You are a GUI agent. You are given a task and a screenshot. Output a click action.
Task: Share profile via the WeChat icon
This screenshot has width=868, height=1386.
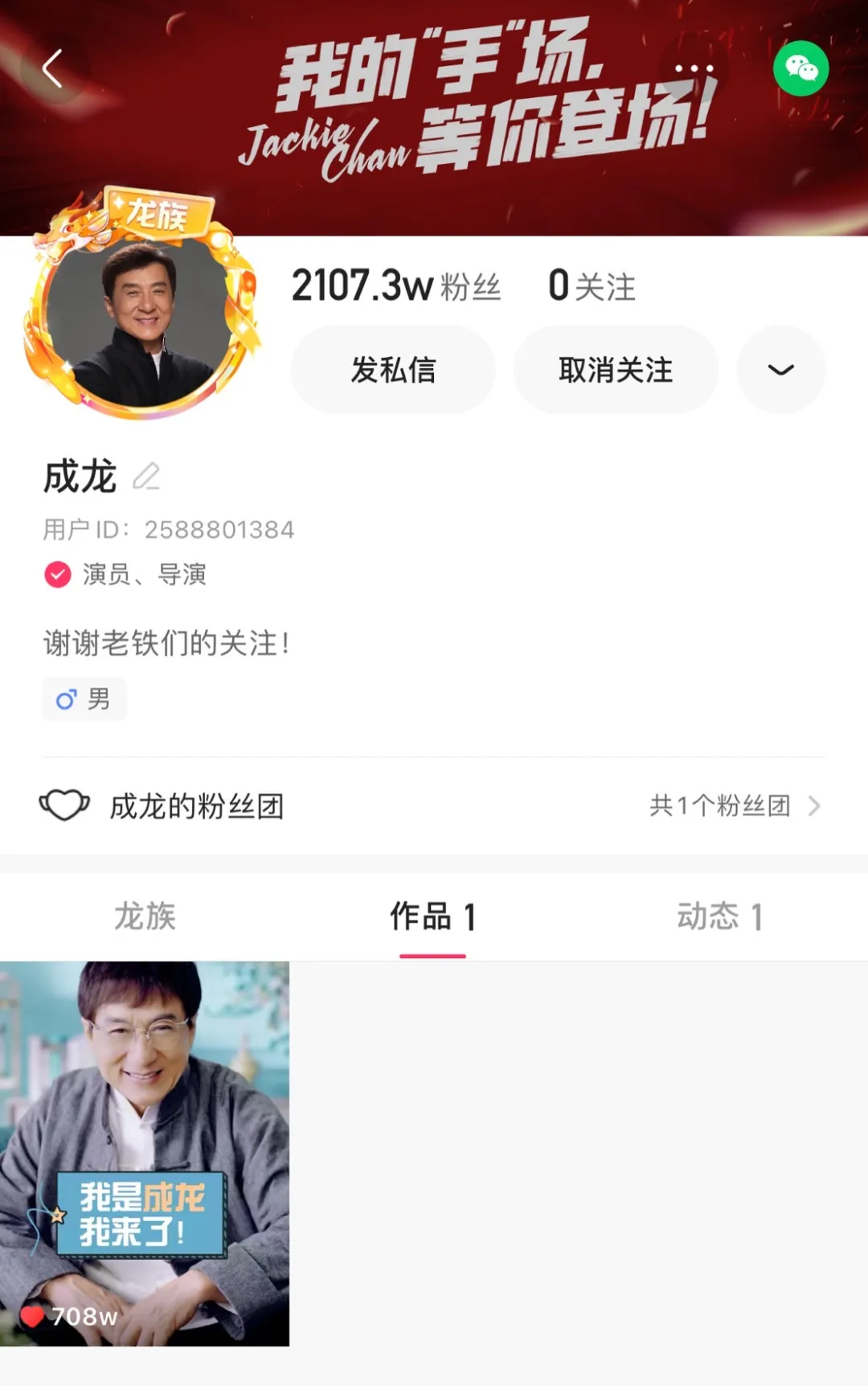800,69
